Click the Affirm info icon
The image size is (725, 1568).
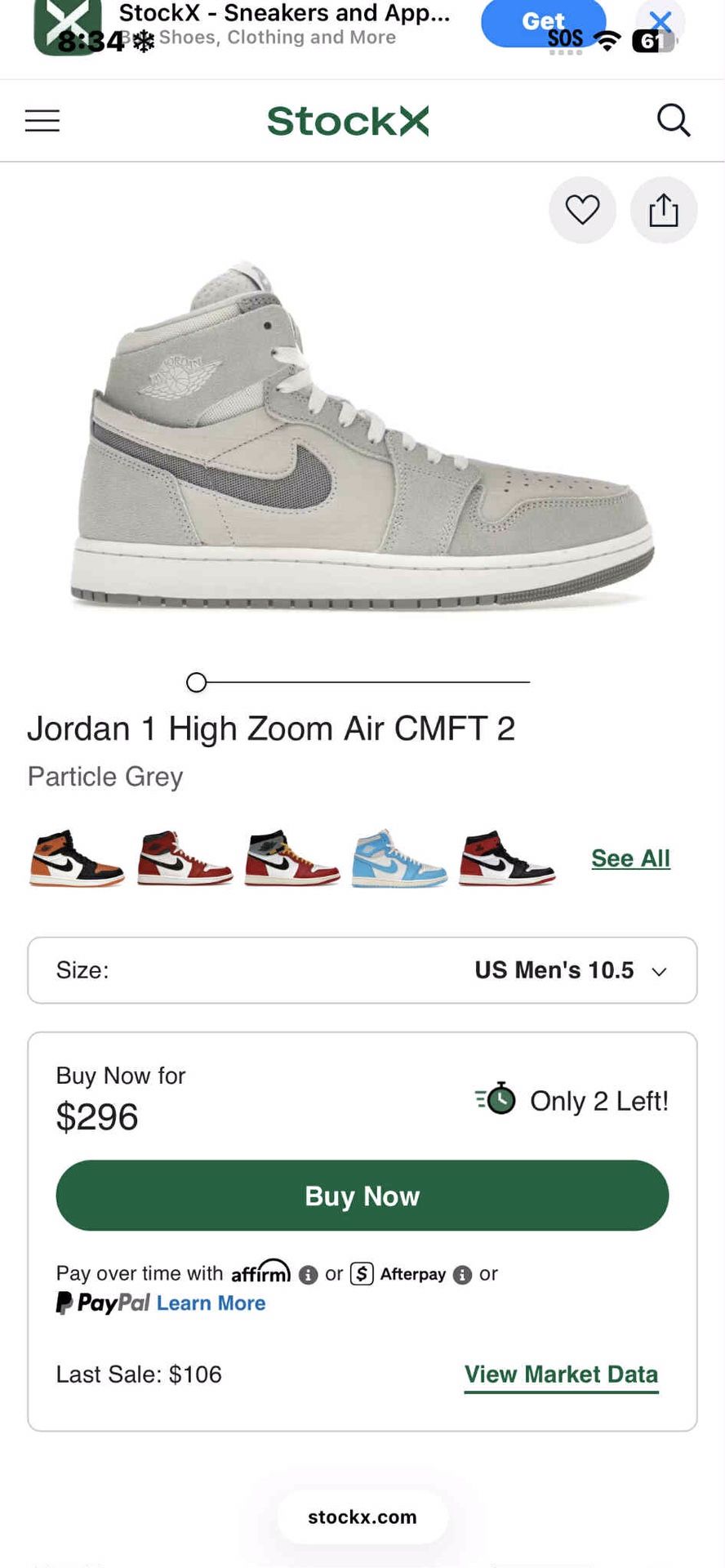pos(309,1274)
